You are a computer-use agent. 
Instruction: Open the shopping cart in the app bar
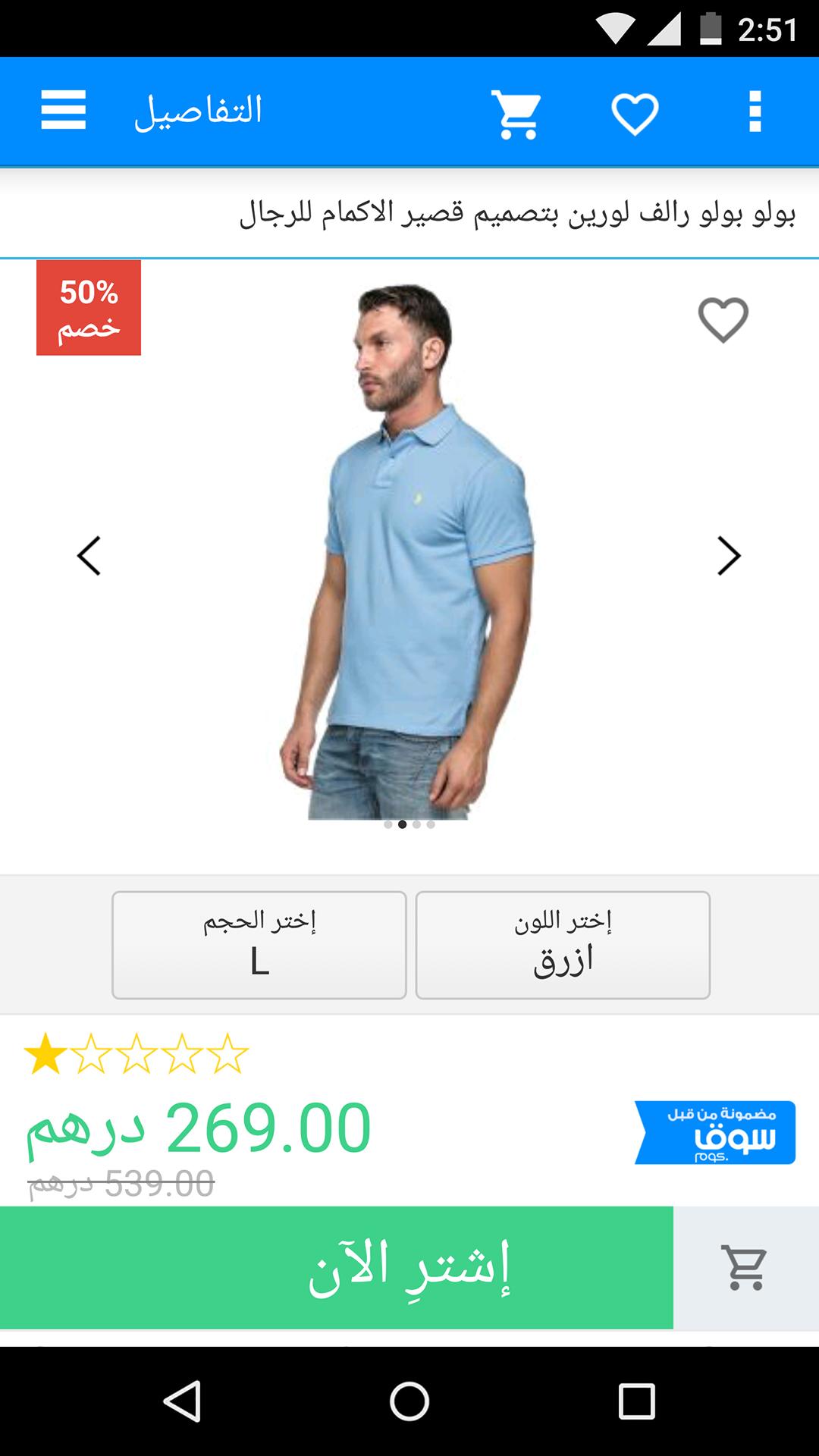click(x=516, y=114)
